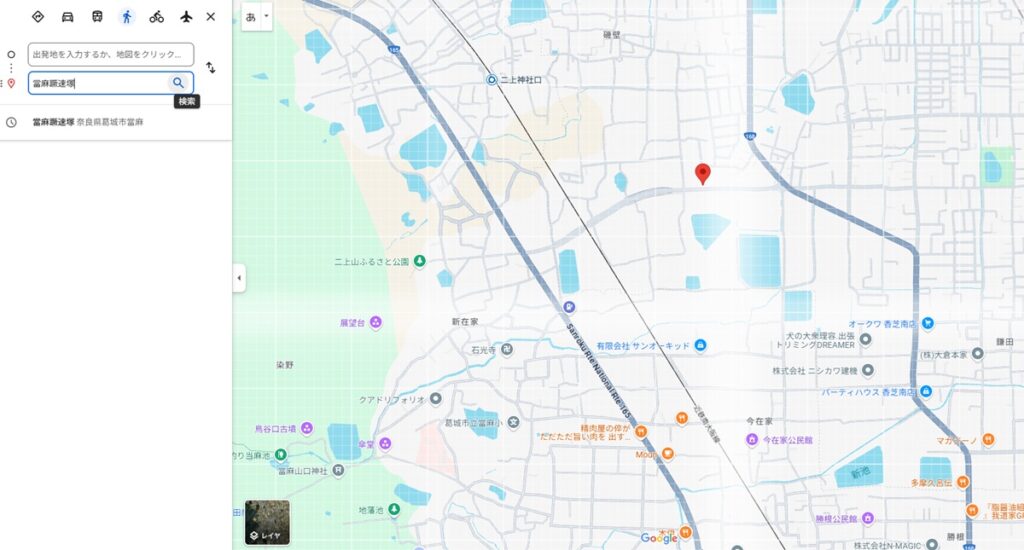Switch to driving directions
The width and height of the screenshot is (1024, 550).
click(x=67, y=17)
